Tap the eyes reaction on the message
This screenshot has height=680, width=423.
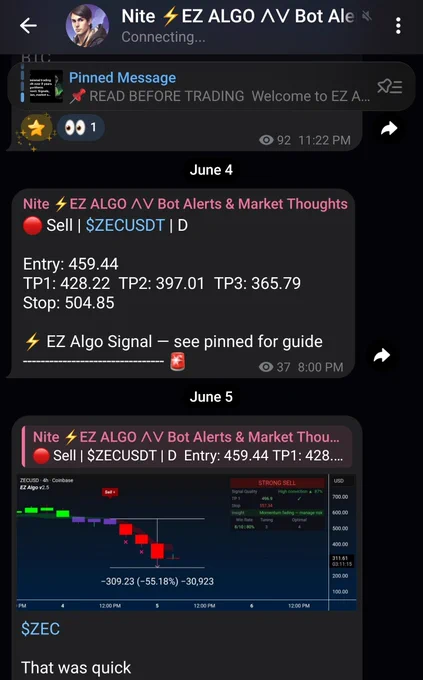[x=80, y=128]
